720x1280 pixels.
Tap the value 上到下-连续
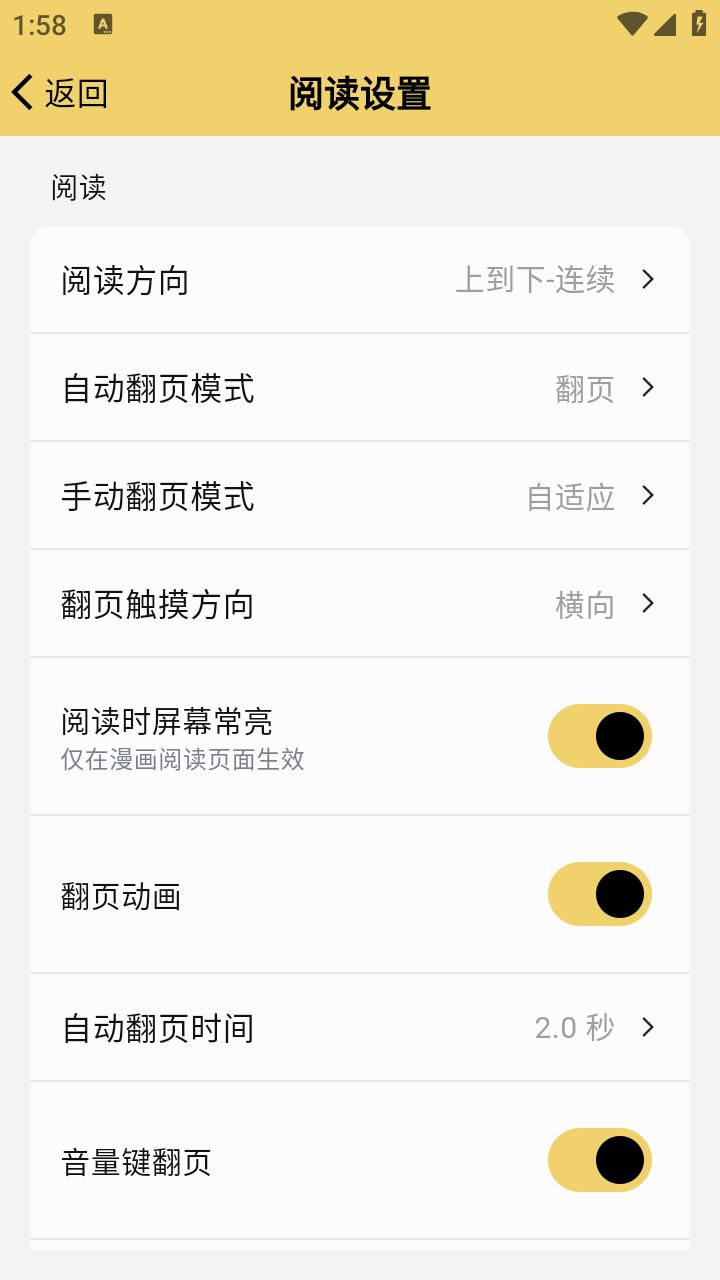tap(537, 280)
